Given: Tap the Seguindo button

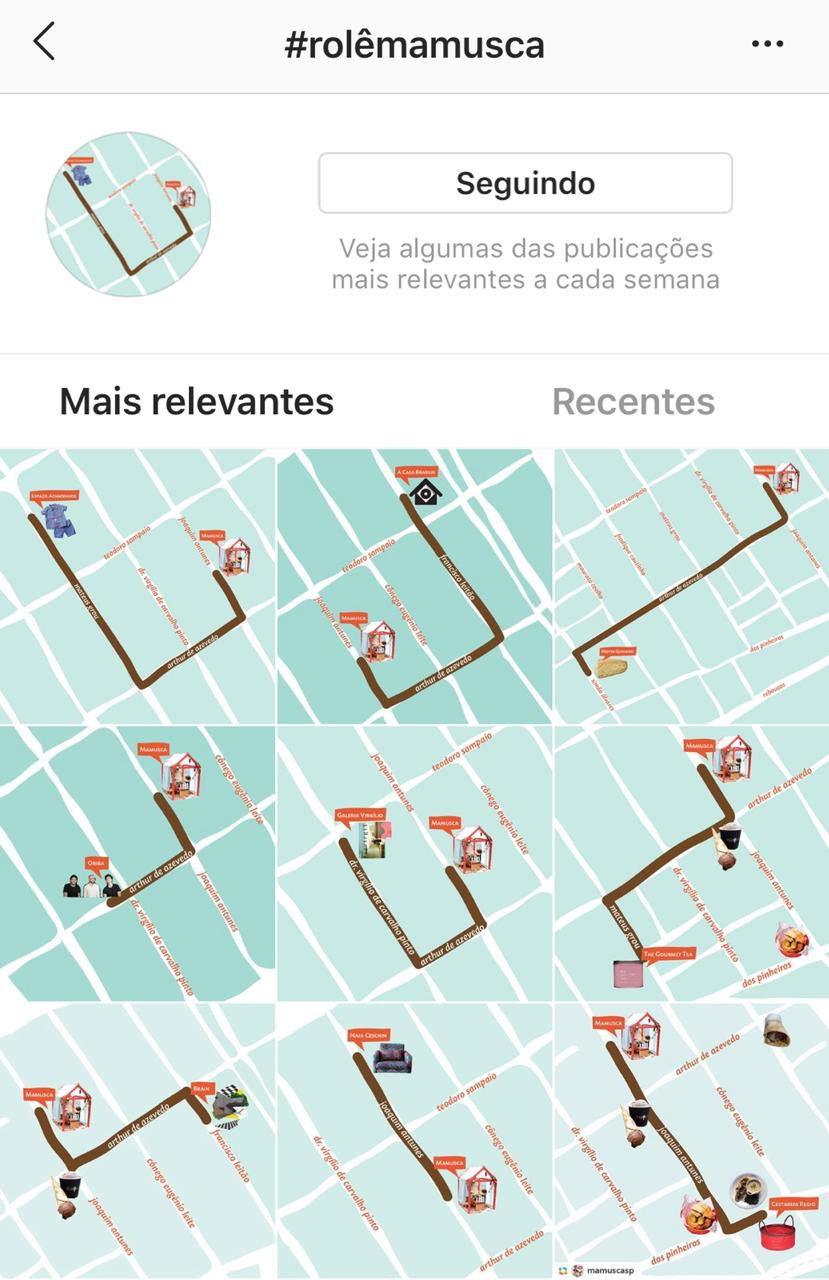Looking at the screenshot, I should (525, 183).
